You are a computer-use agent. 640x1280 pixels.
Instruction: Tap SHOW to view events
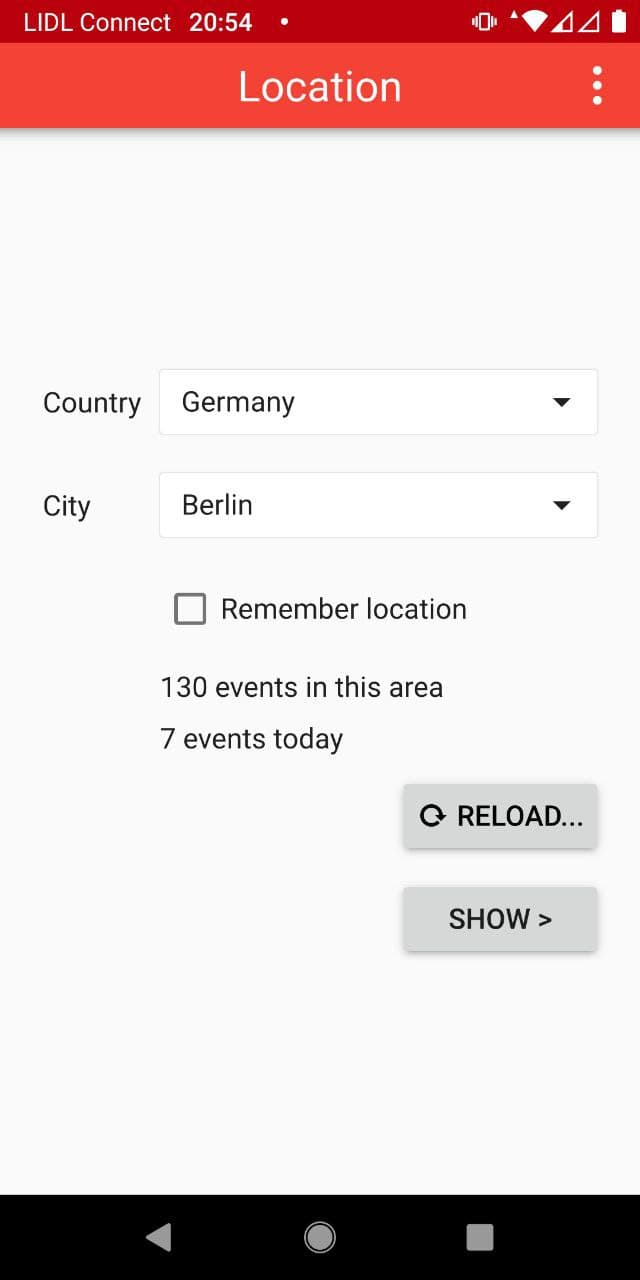[x=500, y=919]
